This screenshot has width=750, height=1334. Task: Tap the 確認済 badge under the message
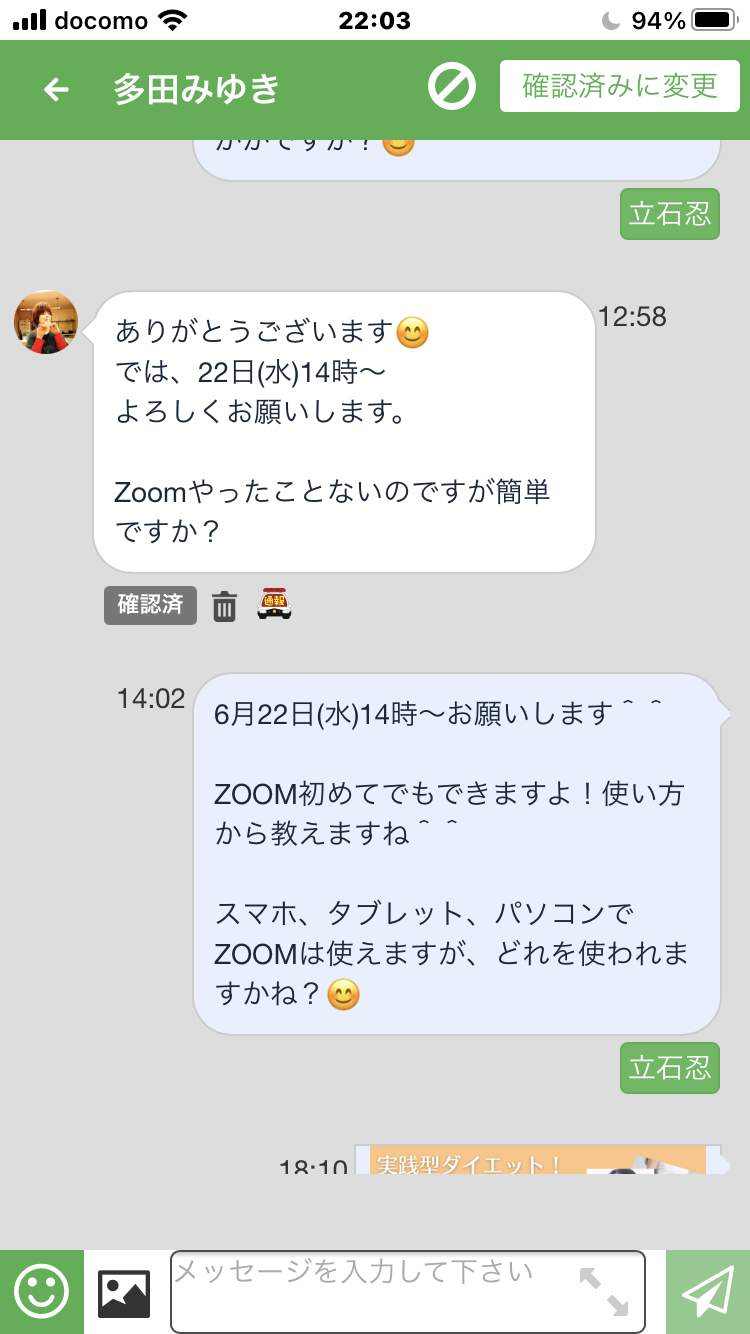150,605
